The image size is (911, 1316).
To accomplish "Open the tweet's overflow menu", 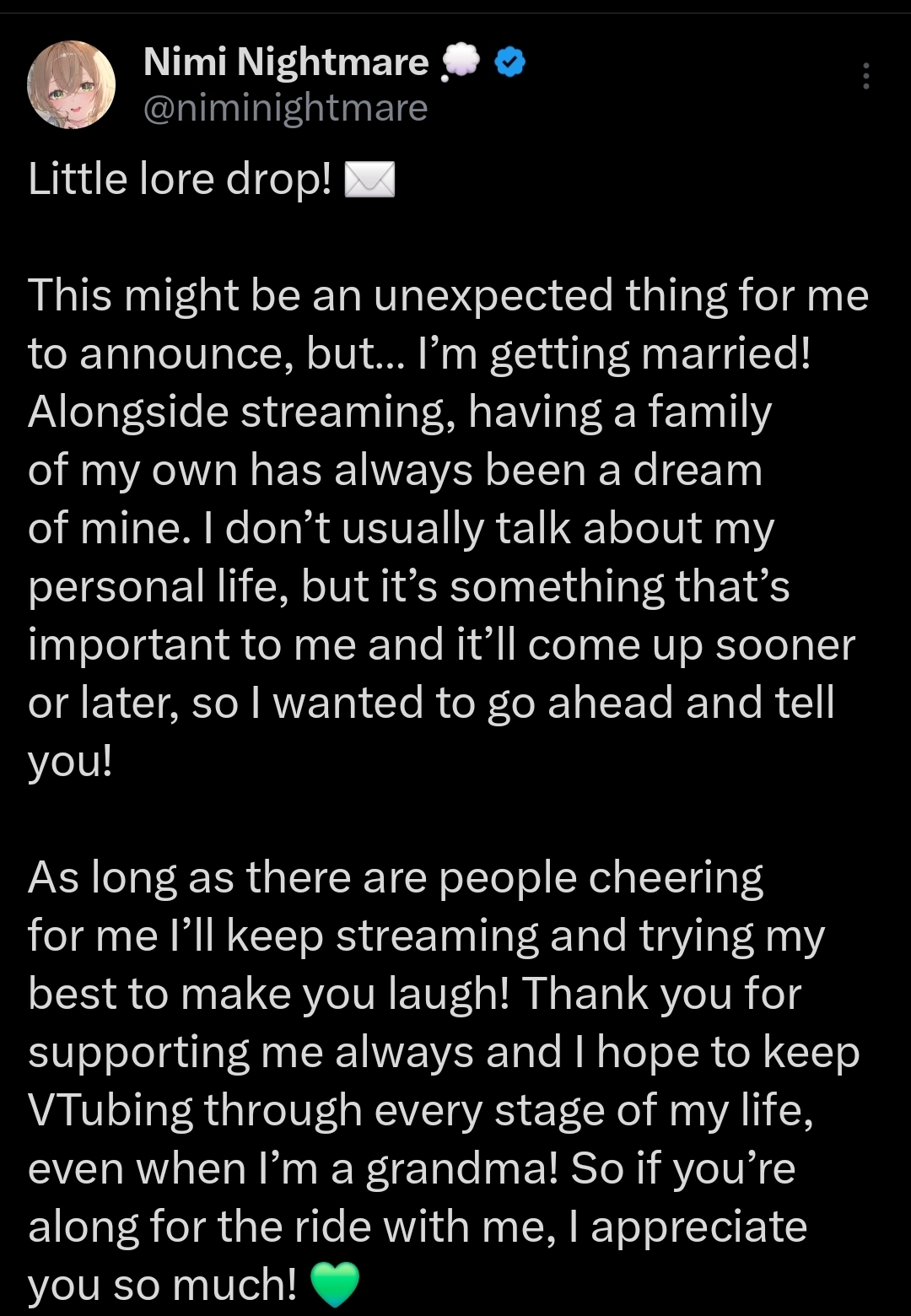I will [865, 76].
